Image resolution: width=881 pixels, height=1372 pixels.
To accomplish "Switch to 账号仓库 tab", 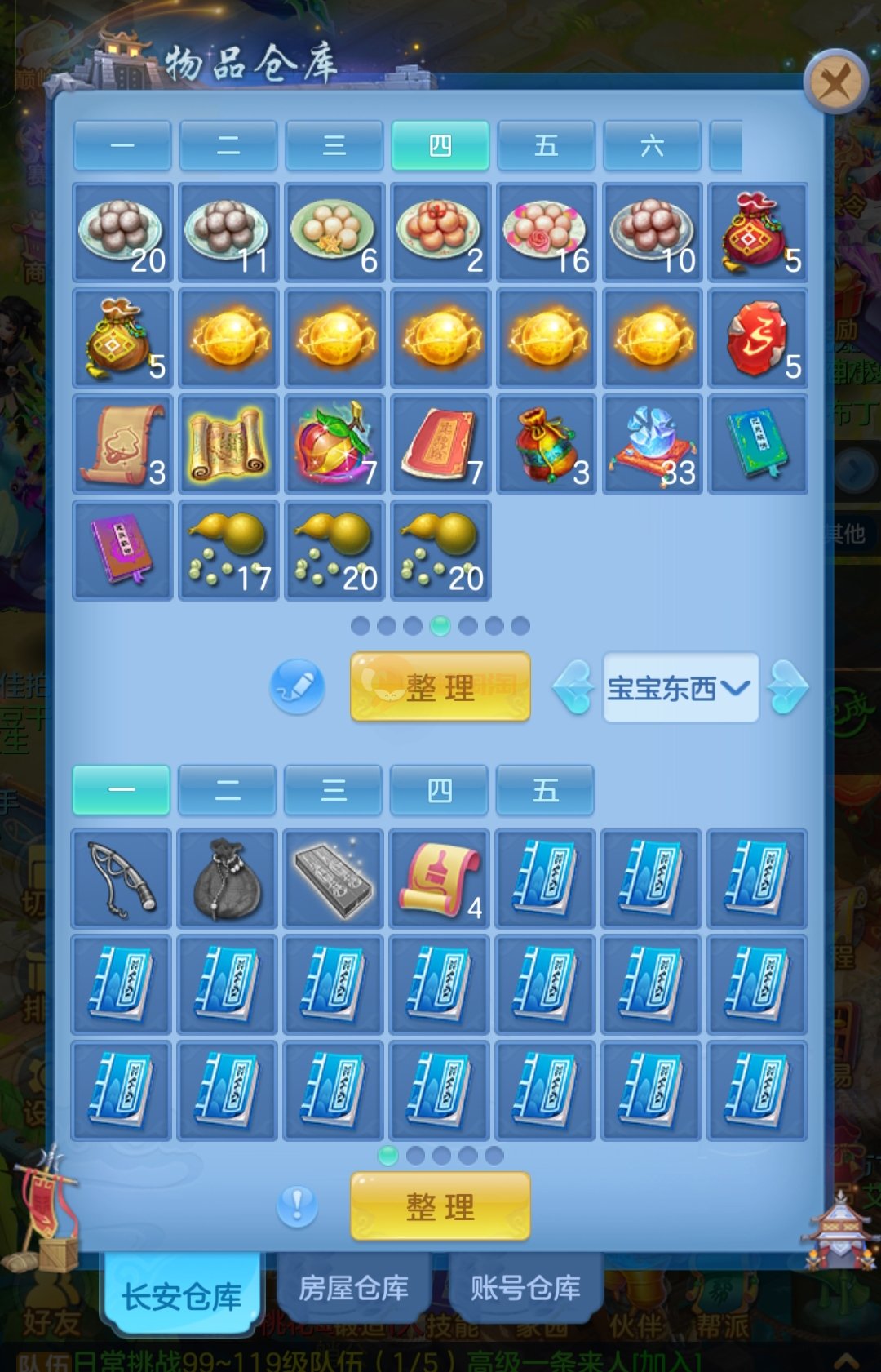I will tap(525, 1288).
